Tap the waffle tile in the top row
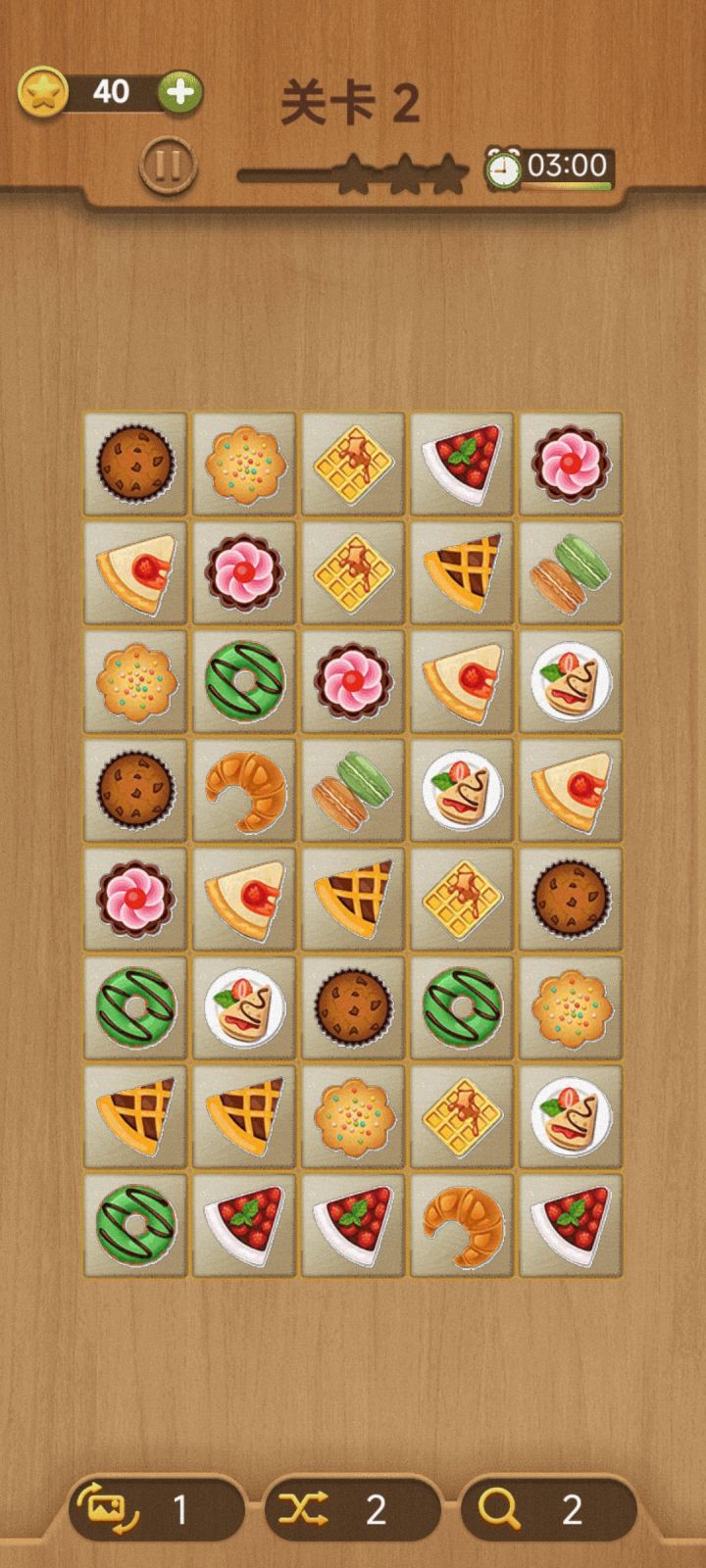 (x=354, y=463)
